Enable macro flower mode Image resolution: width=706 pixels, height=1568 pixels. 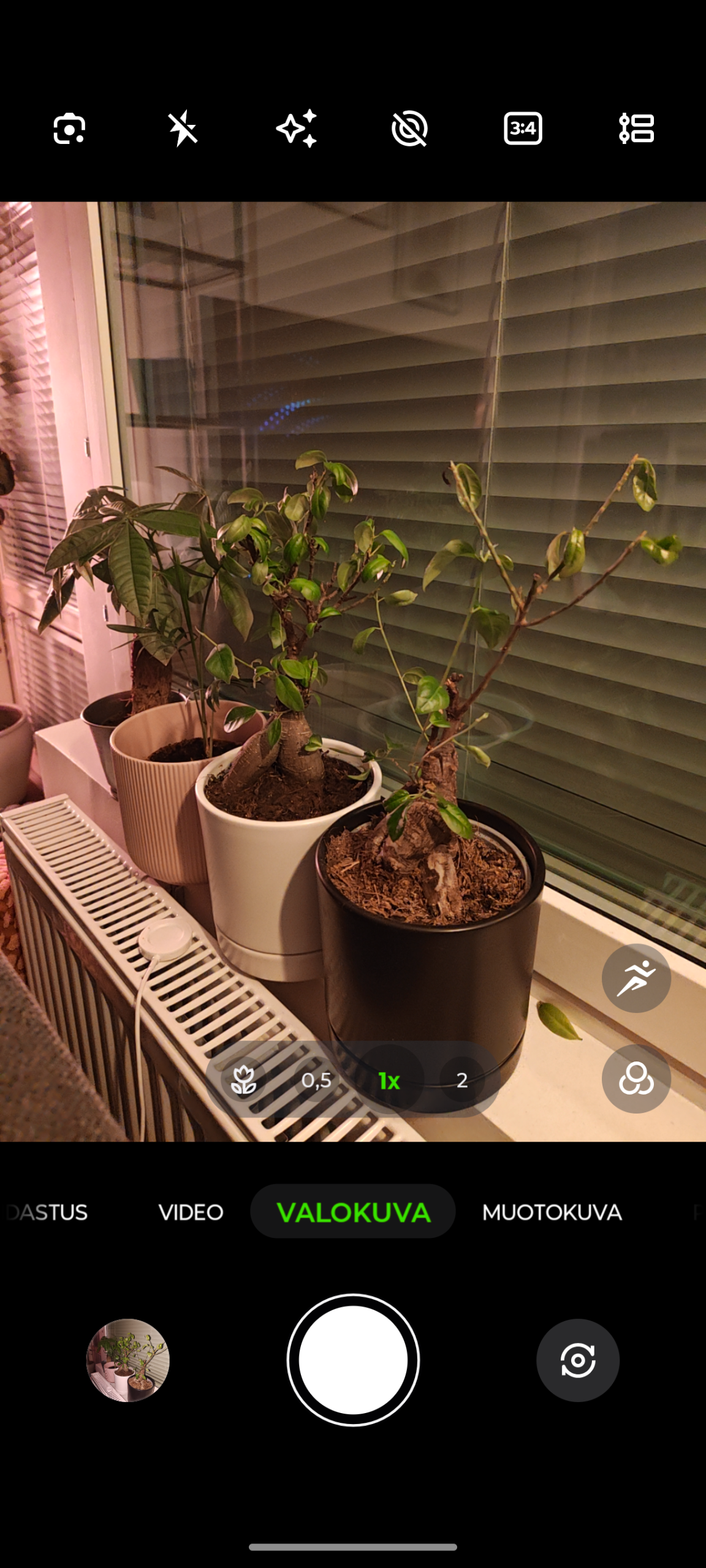(x=243, y=1080)
